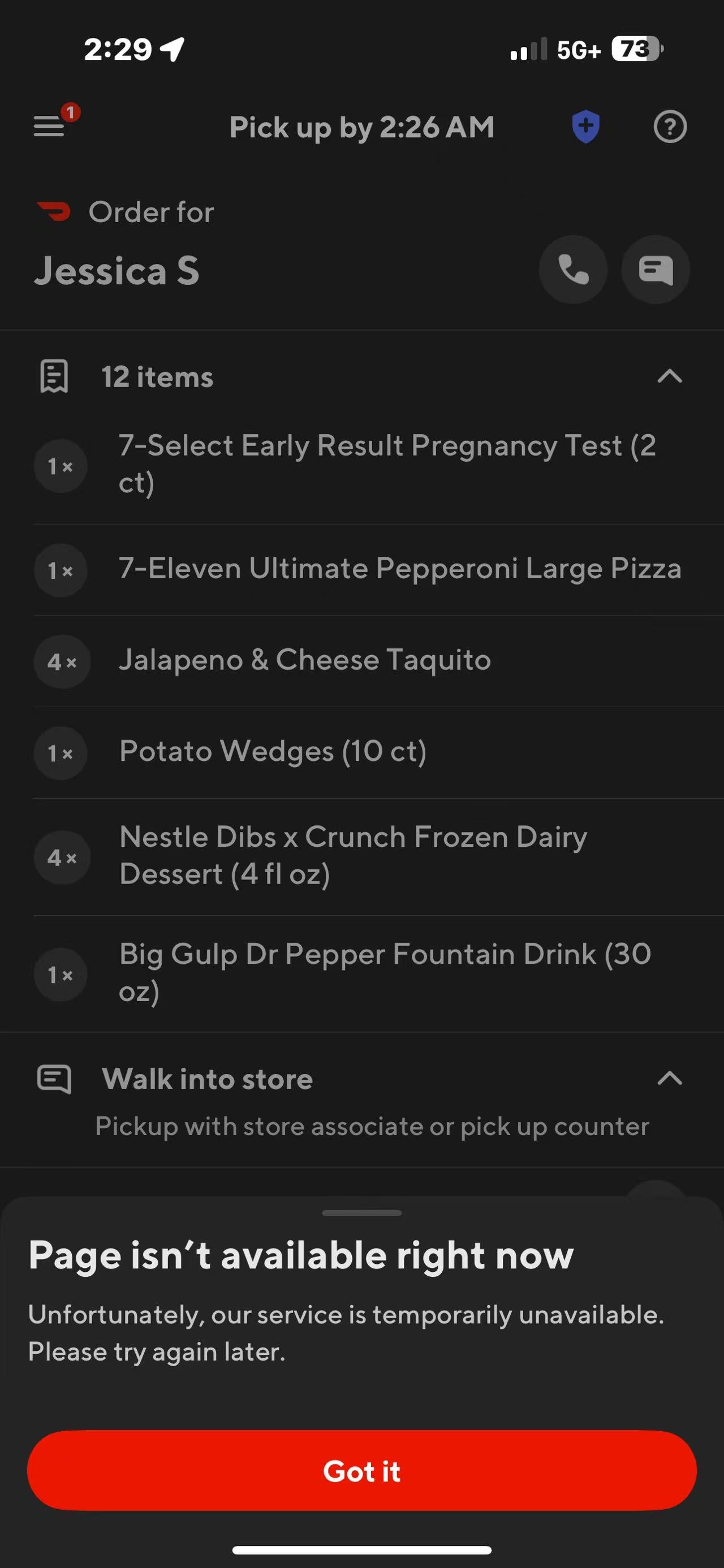The height and width of the screenshot is (1568, 724).
Task: Message customer Jessica S
Action: (x=655, y=269)
